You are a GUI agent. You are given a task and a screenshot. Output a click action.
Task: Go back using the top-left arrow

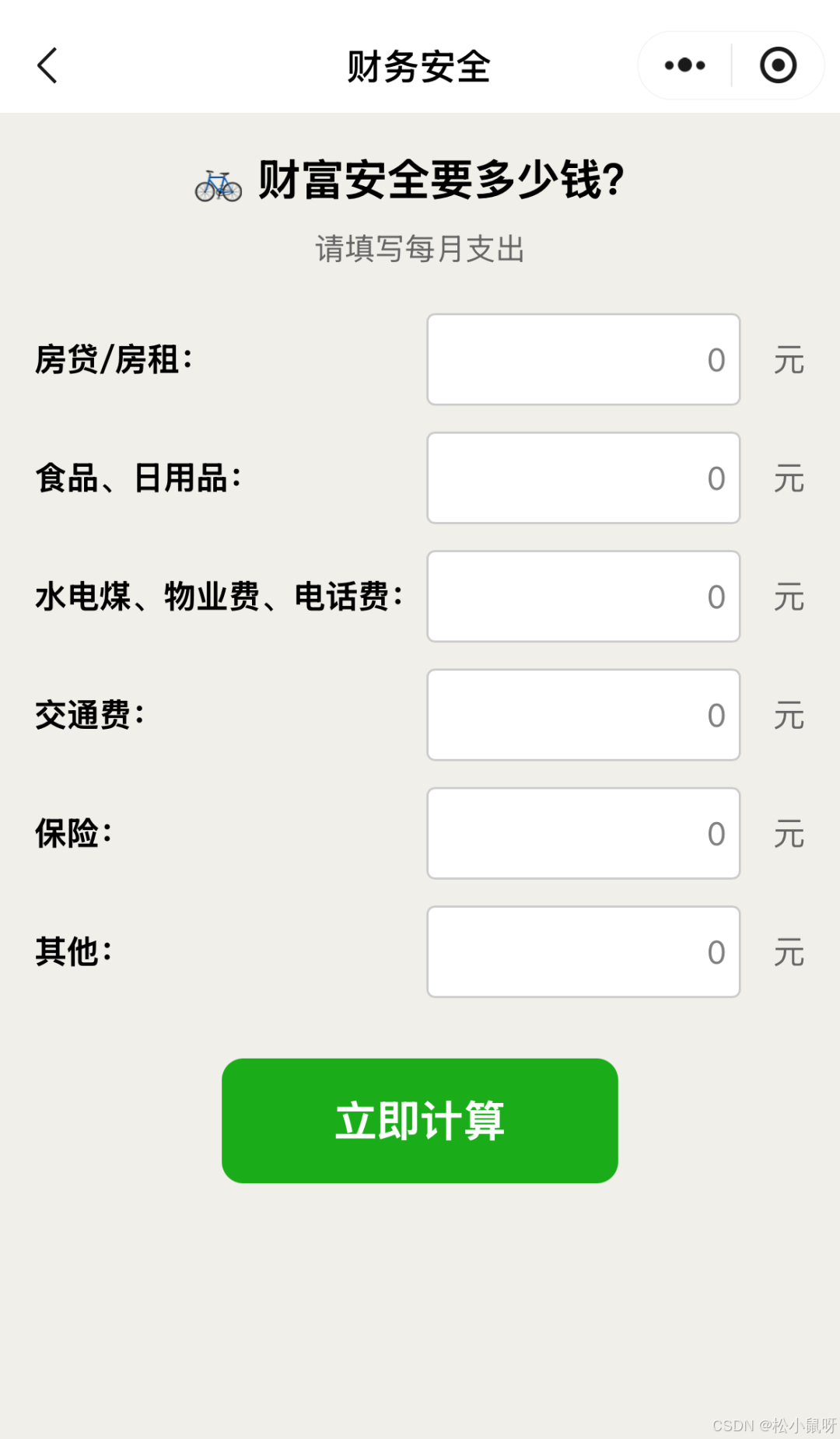[47, 65]
